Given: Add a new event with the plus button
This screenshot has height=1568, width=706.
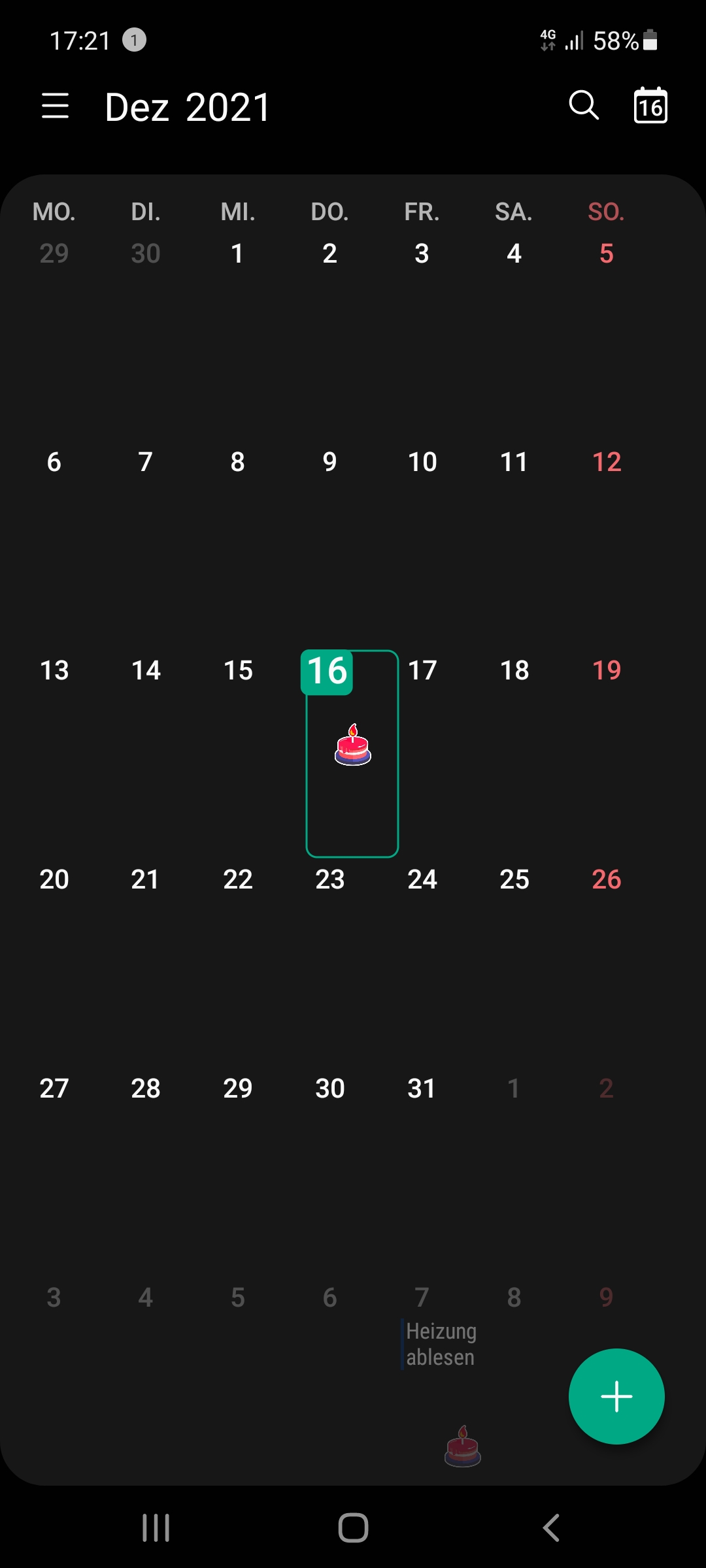Looking at the screenshot, I should (616, 1396).
